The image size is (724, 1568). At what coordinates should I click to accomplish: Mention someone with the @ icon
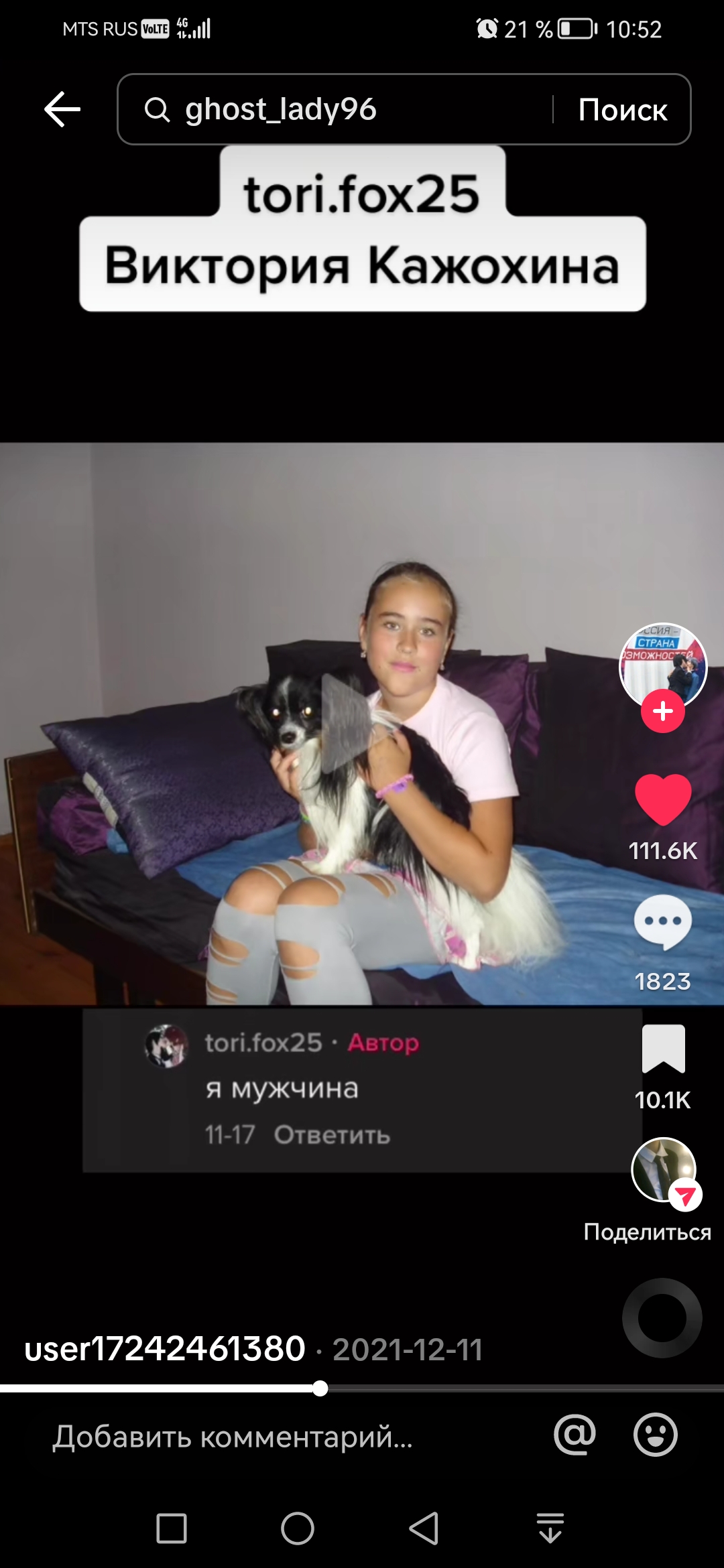coord(575,1435)
